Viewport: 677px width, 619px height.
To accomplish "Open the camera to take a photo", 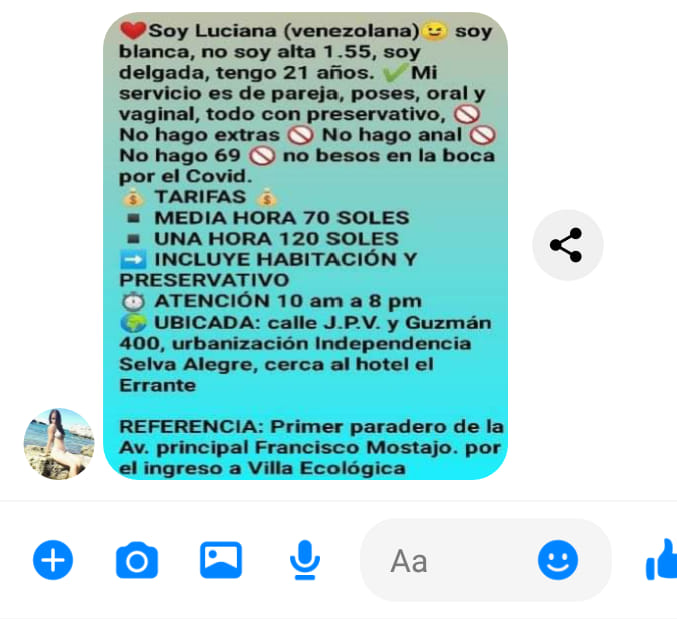I will (x=137, y=560).
